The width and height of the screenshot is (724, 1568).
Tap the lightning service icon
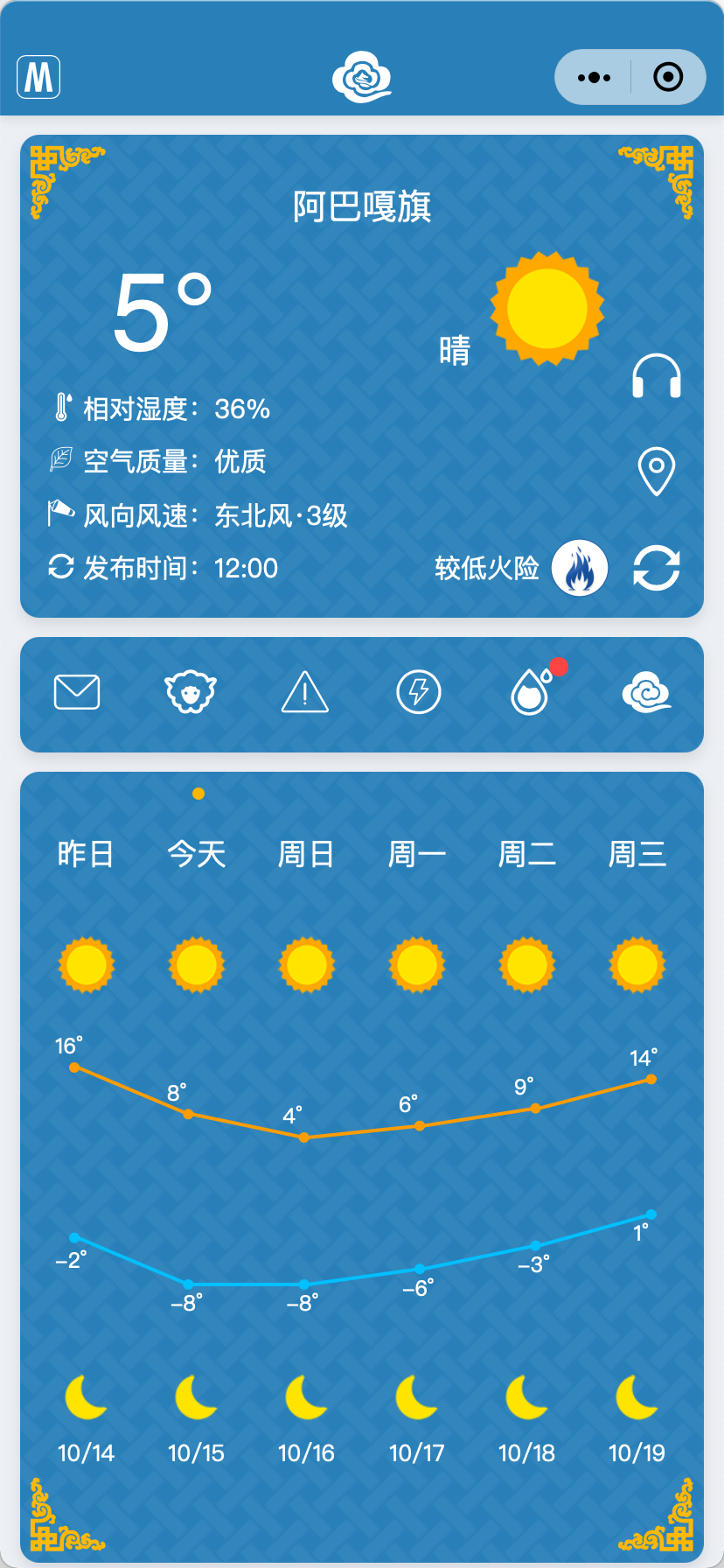418,691
